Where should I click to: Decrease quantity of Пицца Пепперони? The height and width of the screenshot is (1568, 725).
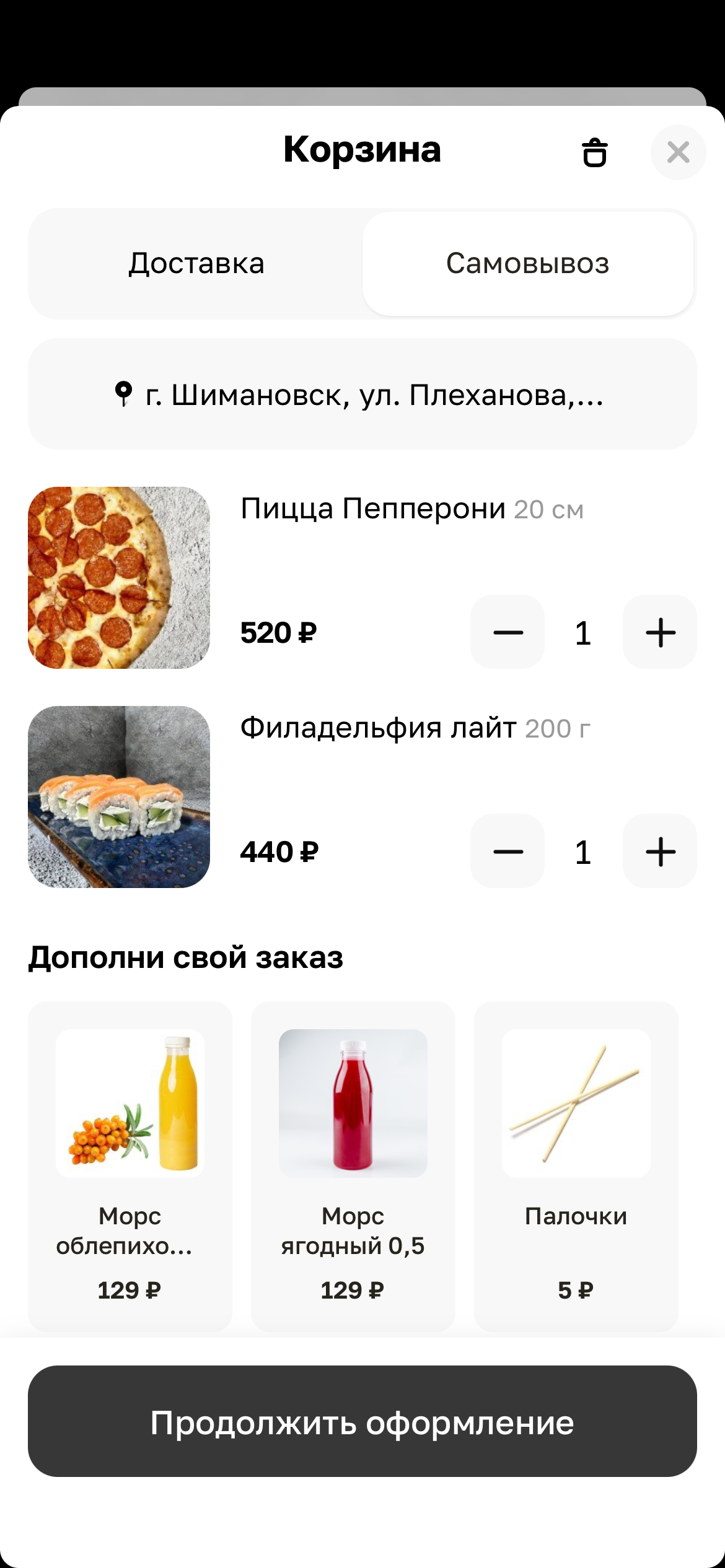[507, 632]
